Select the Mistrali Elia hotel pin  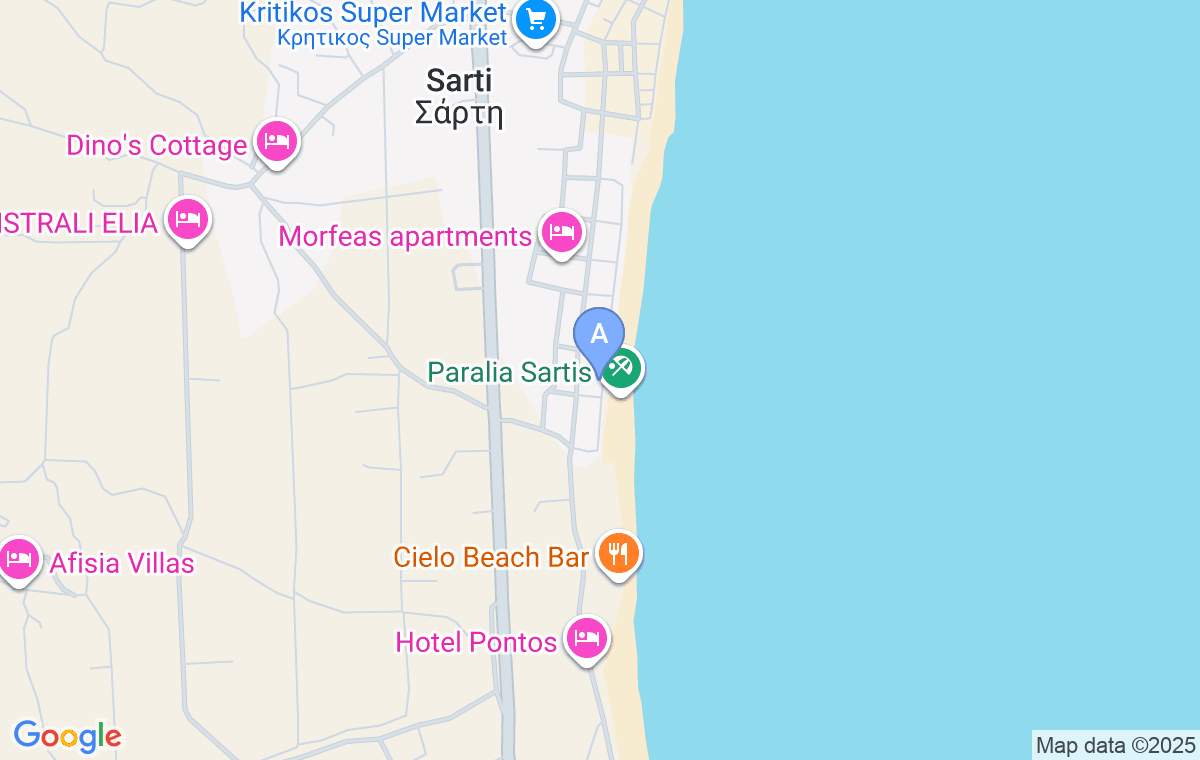point(188,218)
